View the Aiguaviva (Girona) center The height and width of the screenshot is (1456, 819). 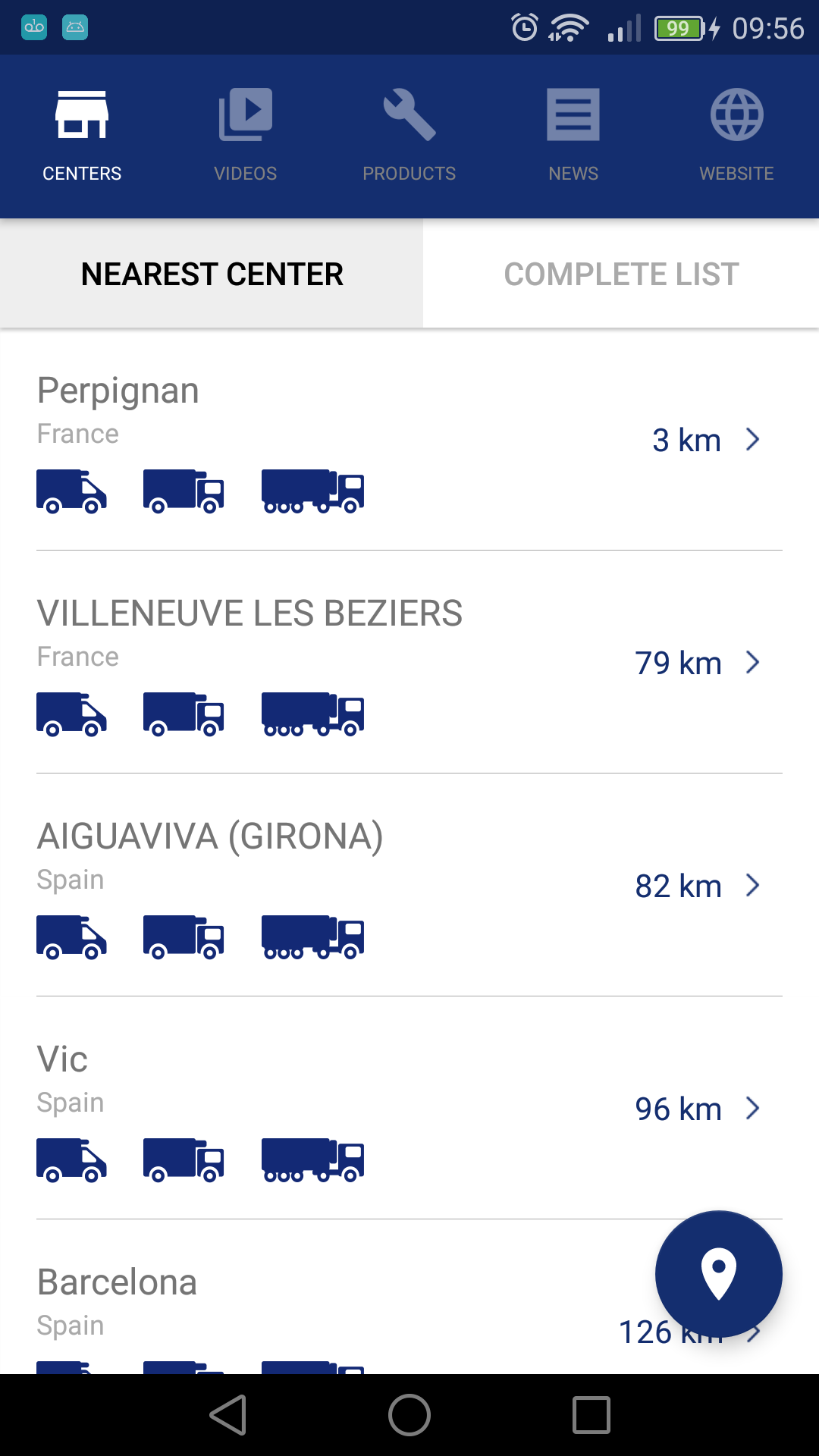[409, 886]
